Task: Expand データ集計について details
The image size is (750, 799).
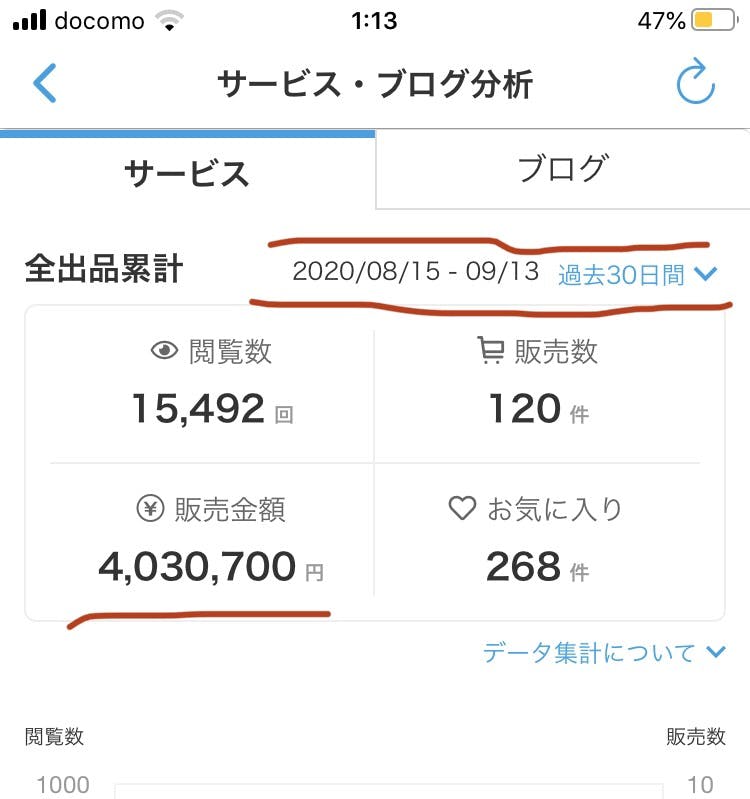Action: pos(604,653)
